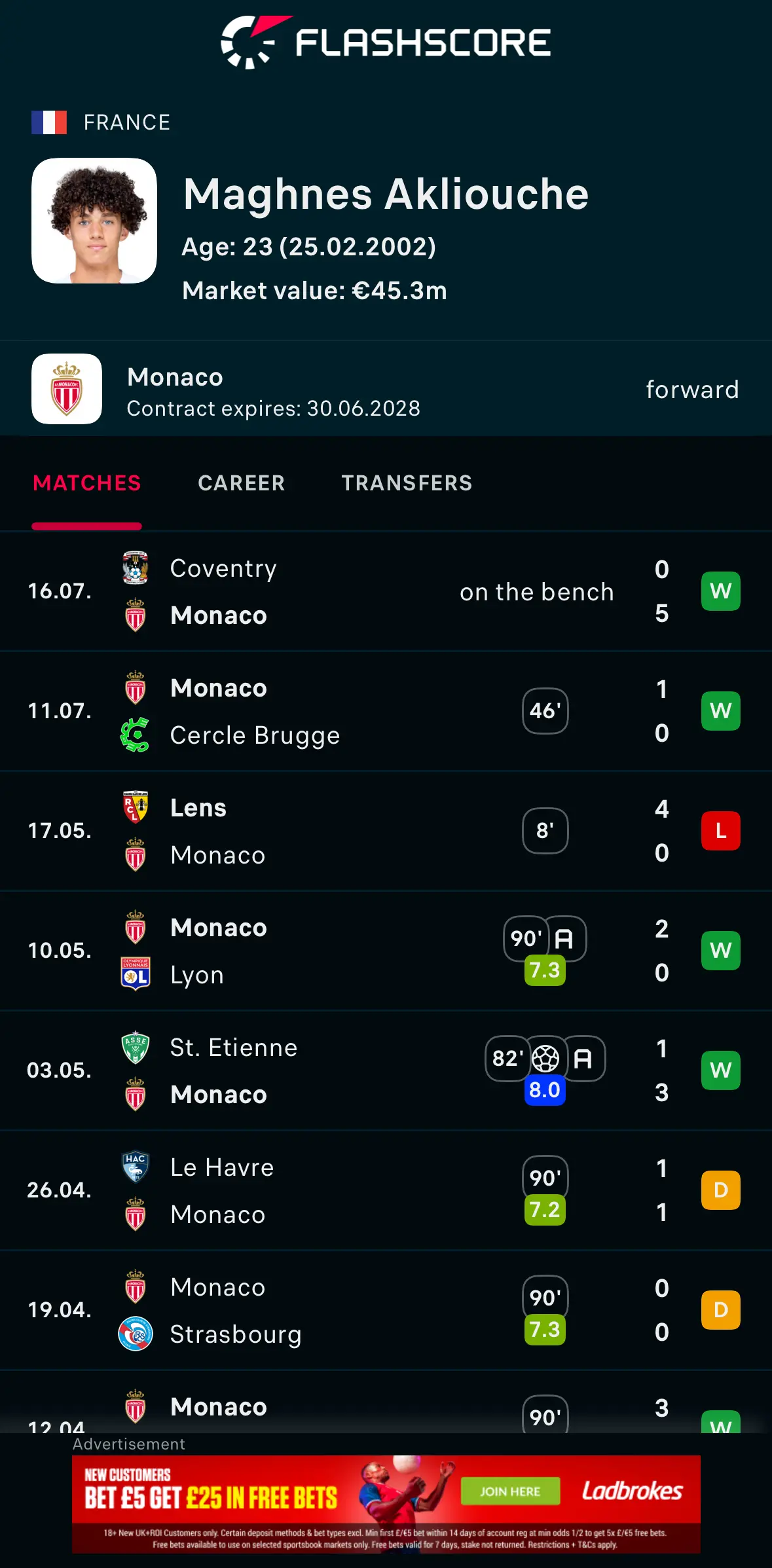Open the Coventry vs Monaco match
This screenshot has height=1568, width=772.
(x=385, y=591)
